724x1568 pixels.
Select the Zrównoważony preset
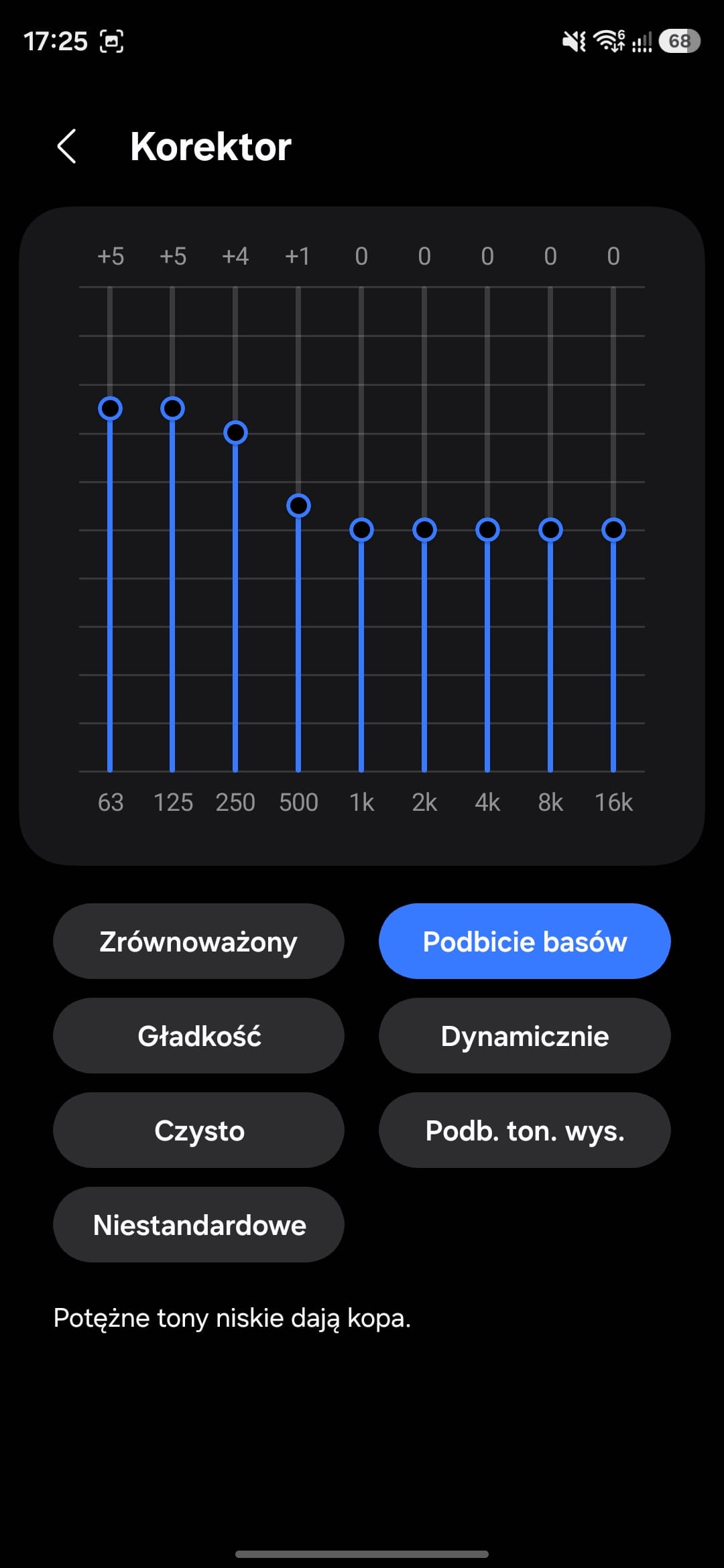click(198, 941)
